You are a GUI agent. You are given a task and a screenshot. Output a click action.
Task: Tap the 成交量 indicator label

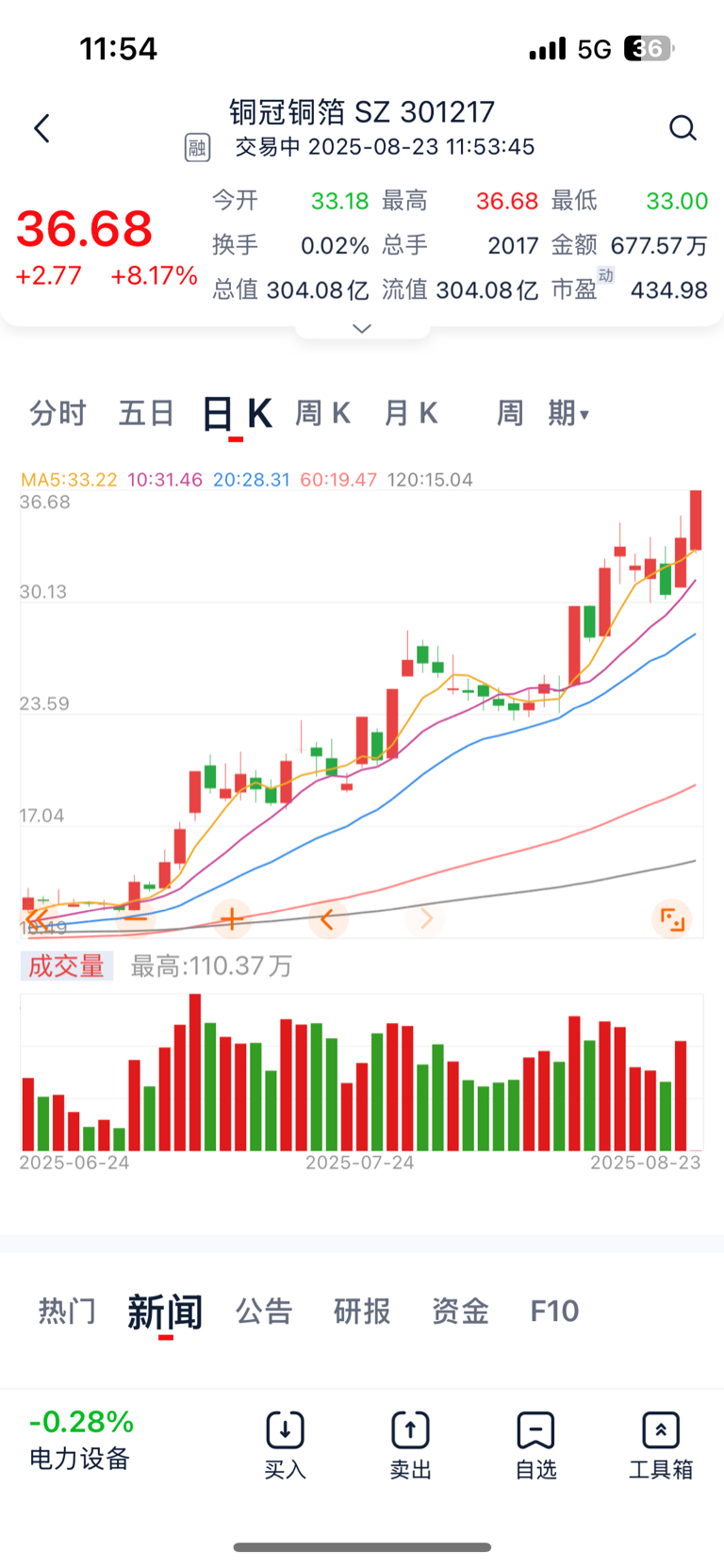pos(66,966)
